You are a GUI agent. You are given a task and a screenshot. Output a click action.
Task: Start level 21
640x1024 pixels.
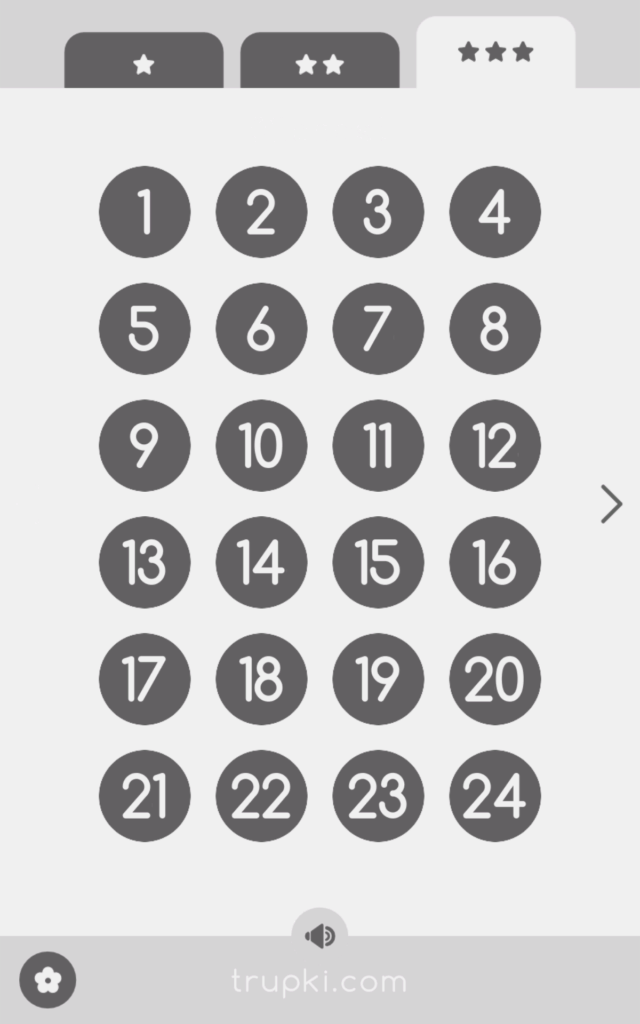(145, 796)
